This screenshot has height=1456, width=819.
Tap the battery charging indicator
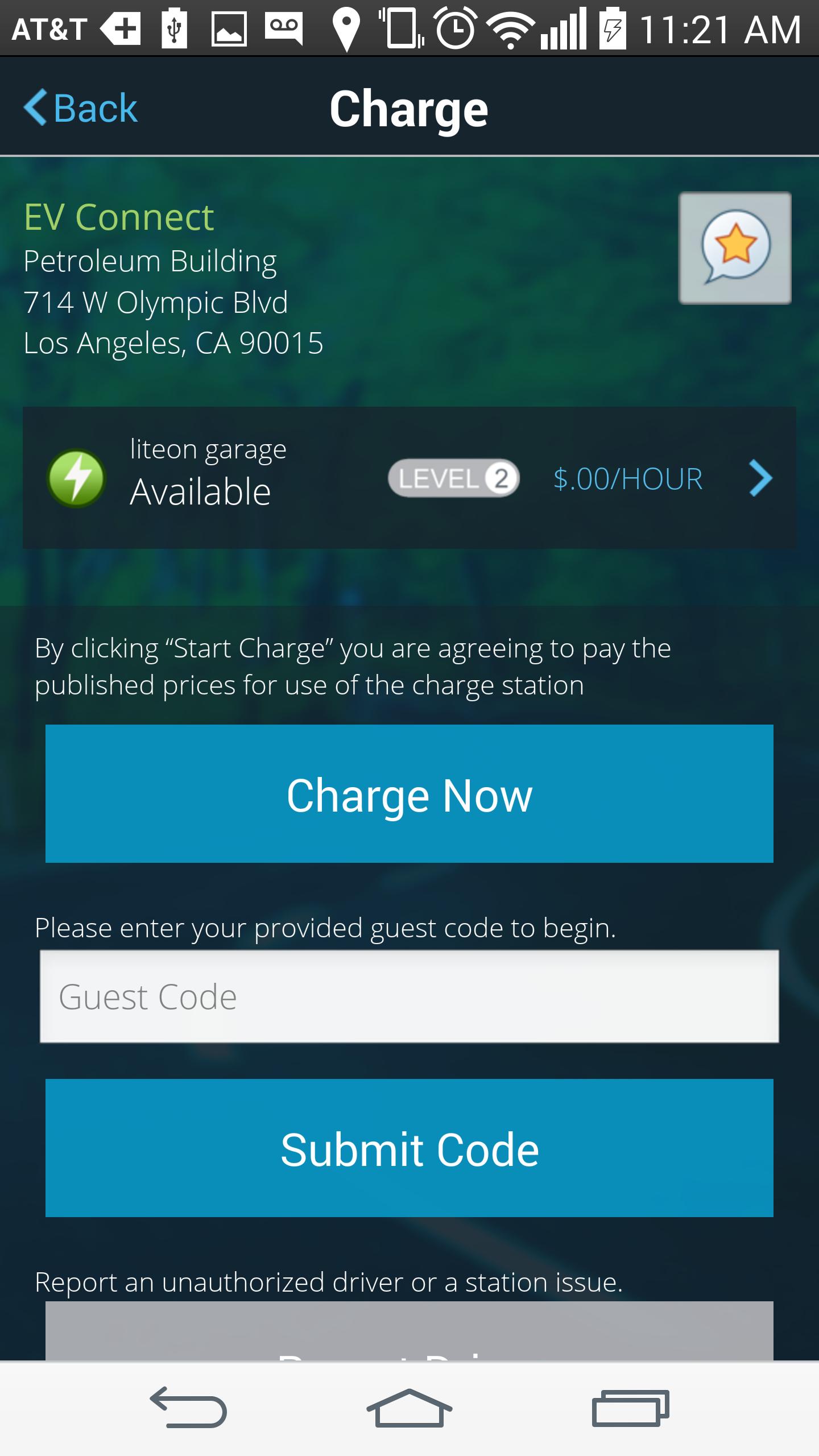[613, 27]
